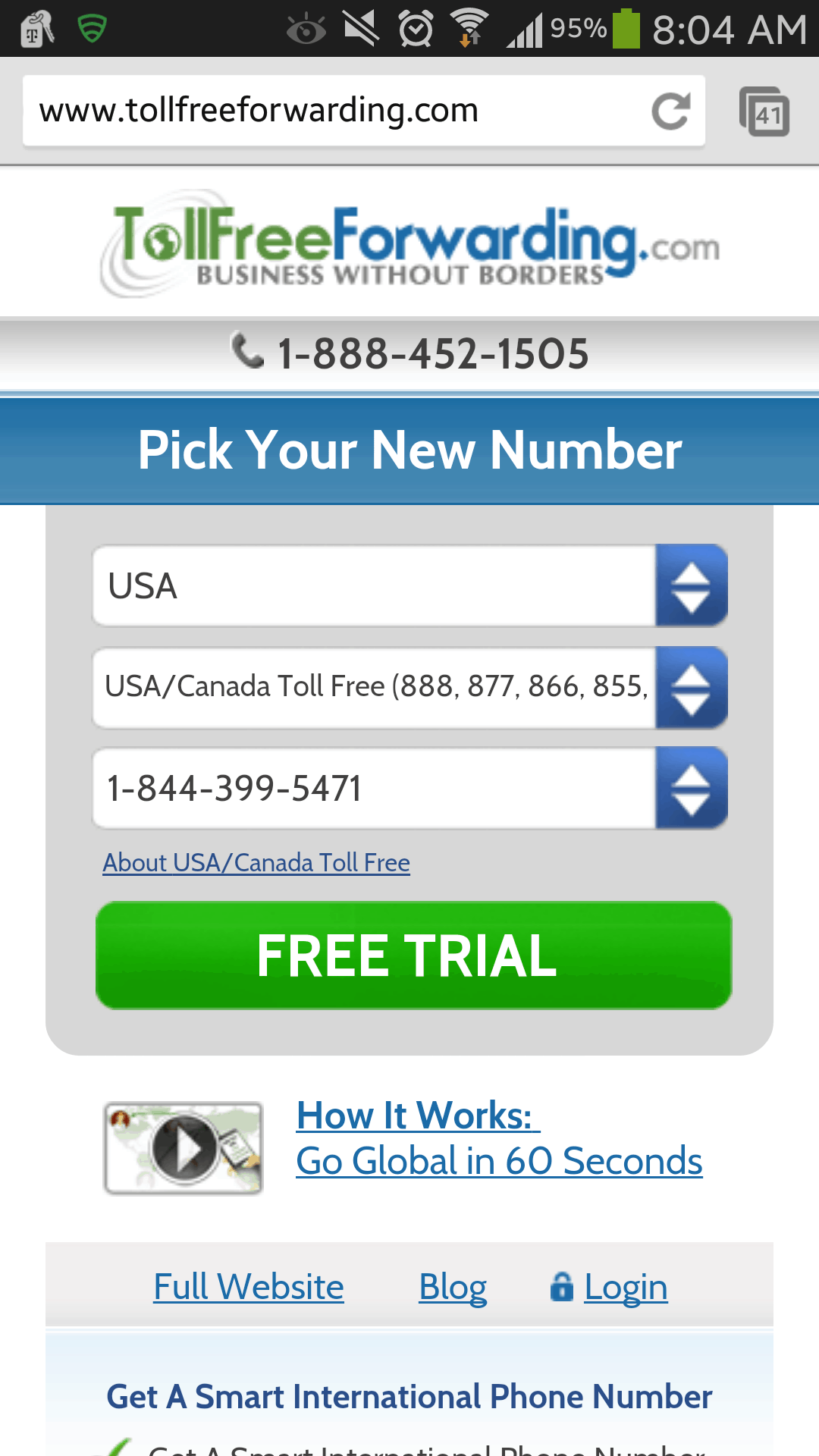Tap the TollFreeForwarding.com logo
This screenshot has width=819, height=1456.
[409, 244]
